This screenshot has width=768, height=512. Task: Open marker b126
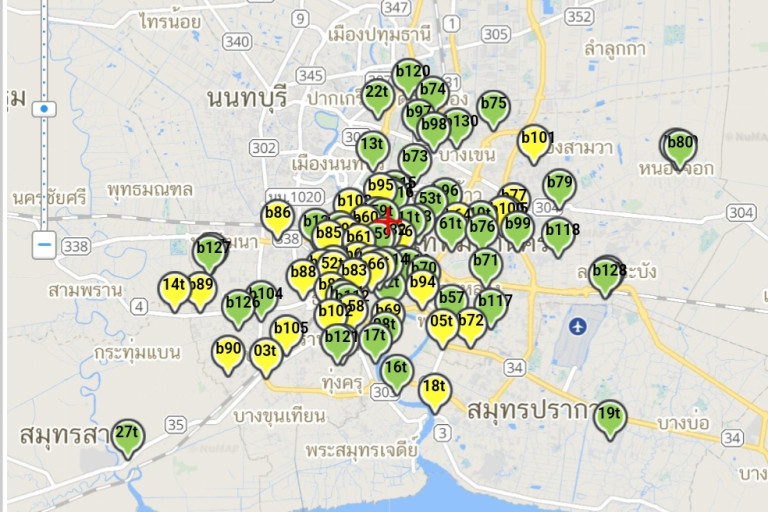pyautogui.click(x=239, y=305)
